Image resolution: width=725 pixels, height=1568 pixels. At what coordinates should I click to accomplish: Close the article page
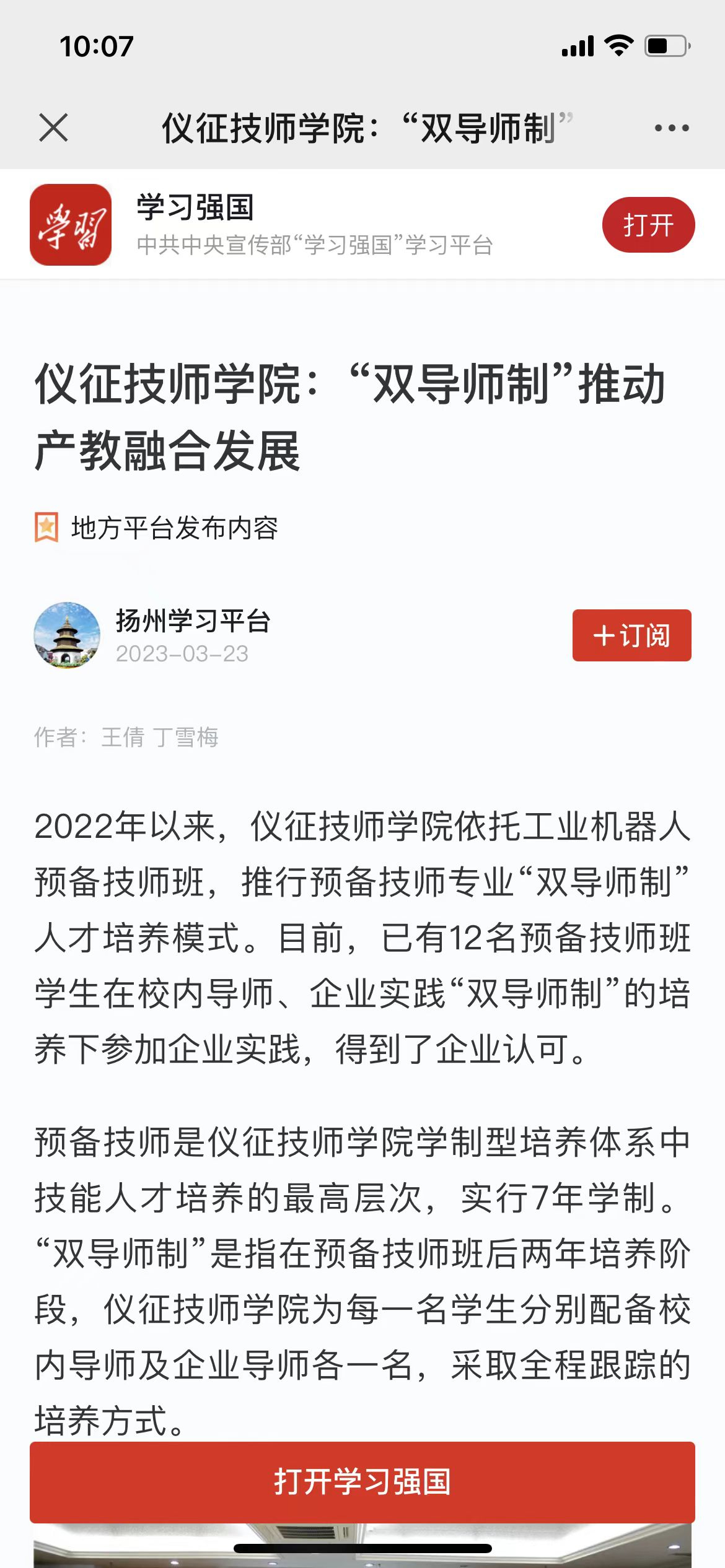click(53, 128)
